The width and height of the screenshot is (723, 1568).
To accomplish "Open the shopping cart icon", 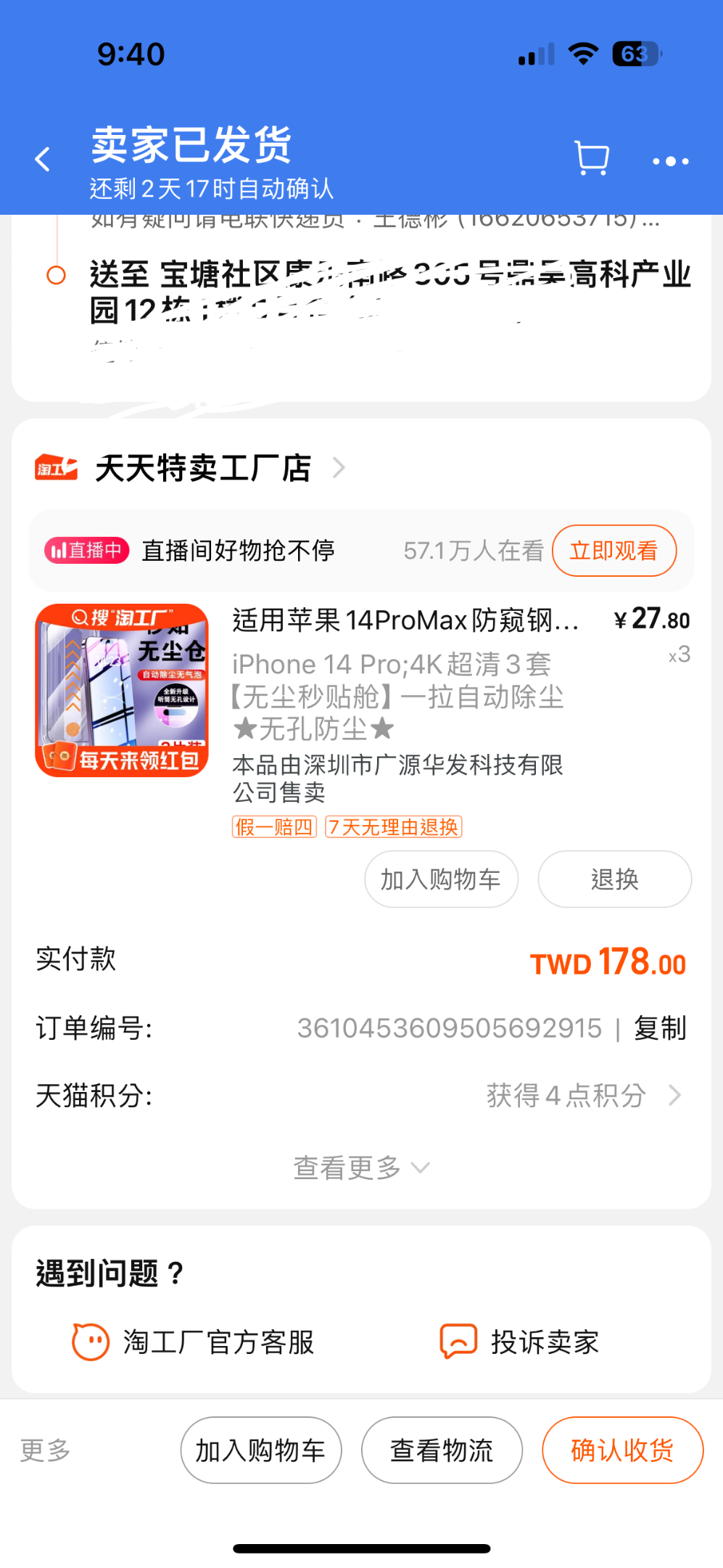I will tap(591, 159).
